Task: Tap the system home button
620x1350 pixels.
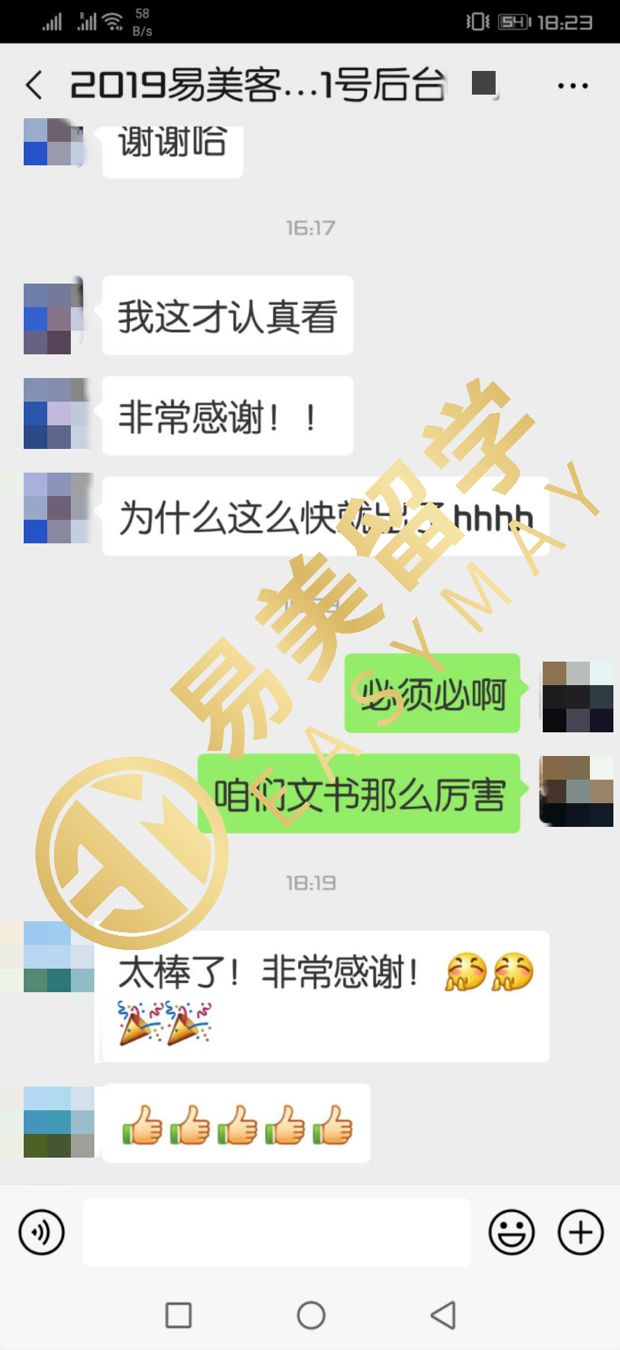Action: (311, 1315)
